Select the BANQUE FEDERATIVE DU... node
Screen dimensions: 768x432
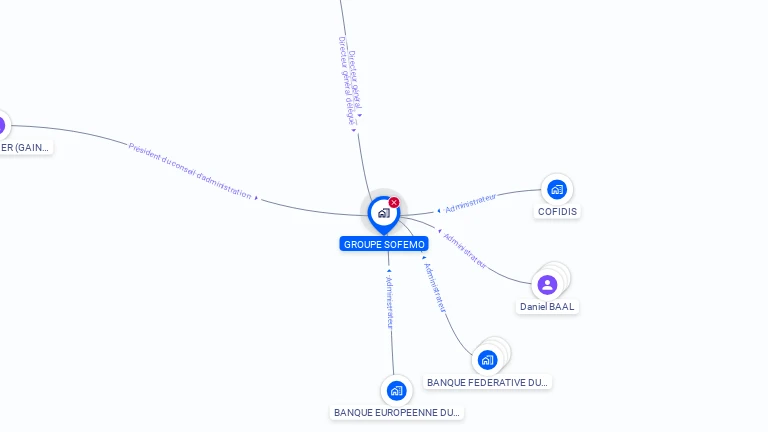click(x=487, y=360)
